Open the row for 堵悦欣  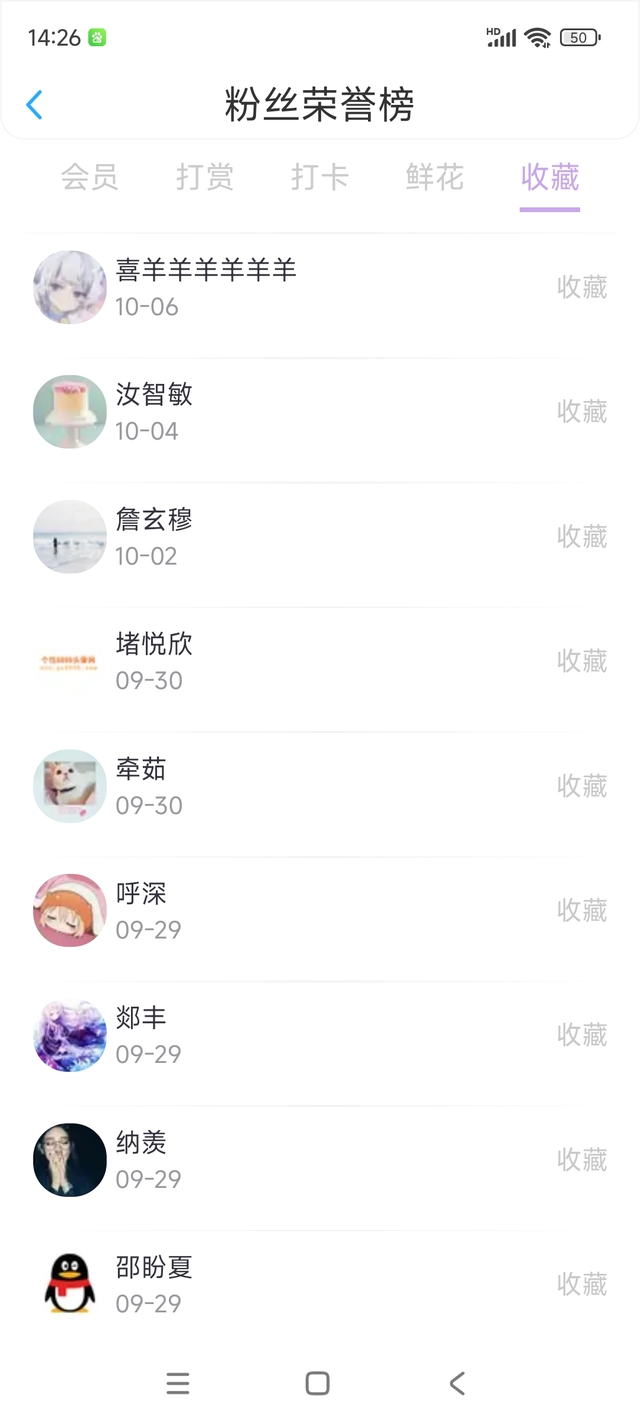pyautogui.click(x=320, y=661)
